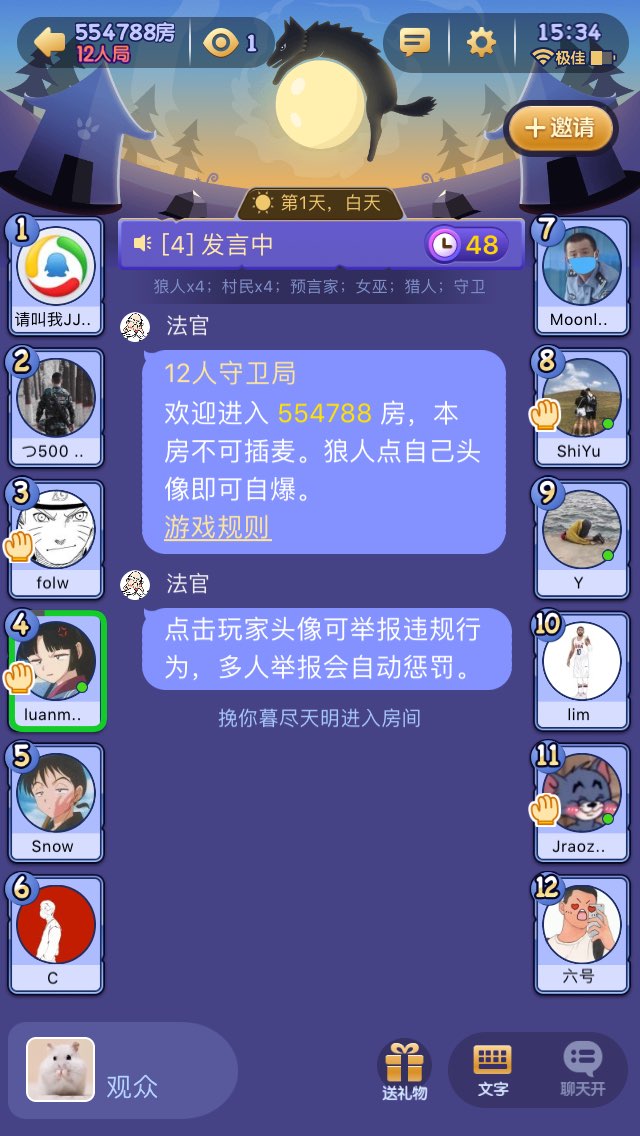Tap player 8 ShiYu's avatar
The height and width of the screenshot is (1136, 640).
point(582,398)
